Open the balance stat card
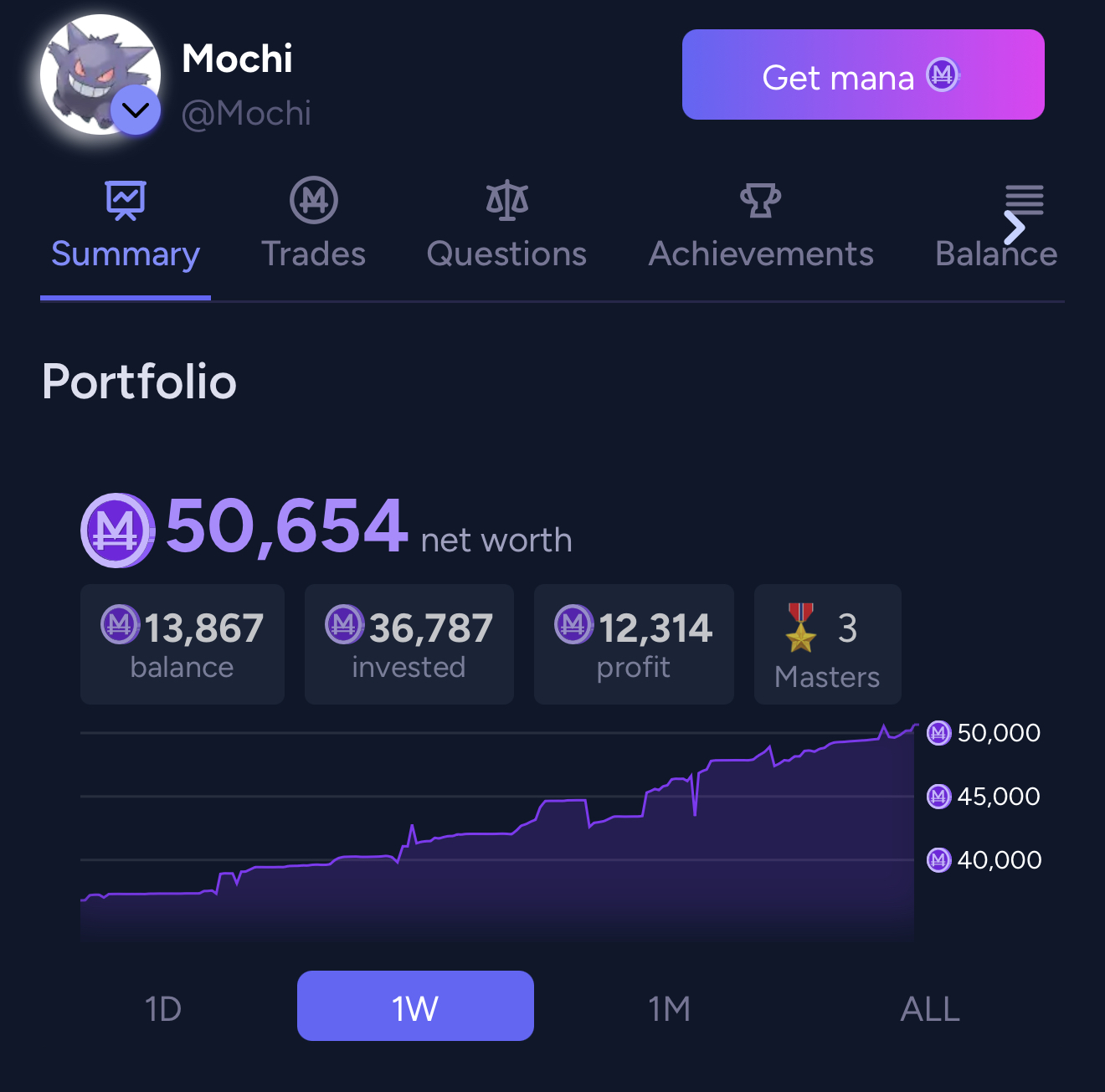The width and height of the screenshot is (1105, 1092). [182, 643]
